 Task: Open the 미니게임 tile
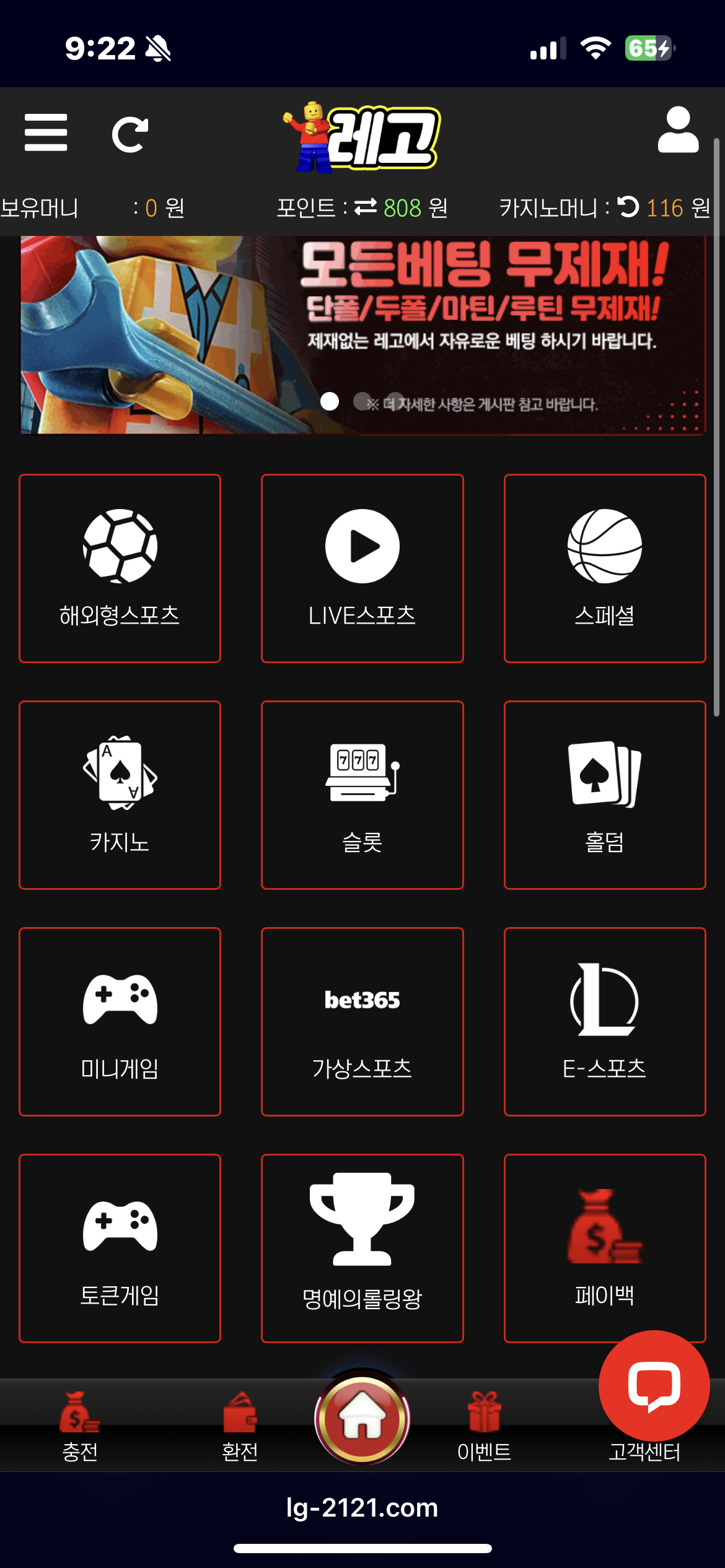[x=120, y=1021]
